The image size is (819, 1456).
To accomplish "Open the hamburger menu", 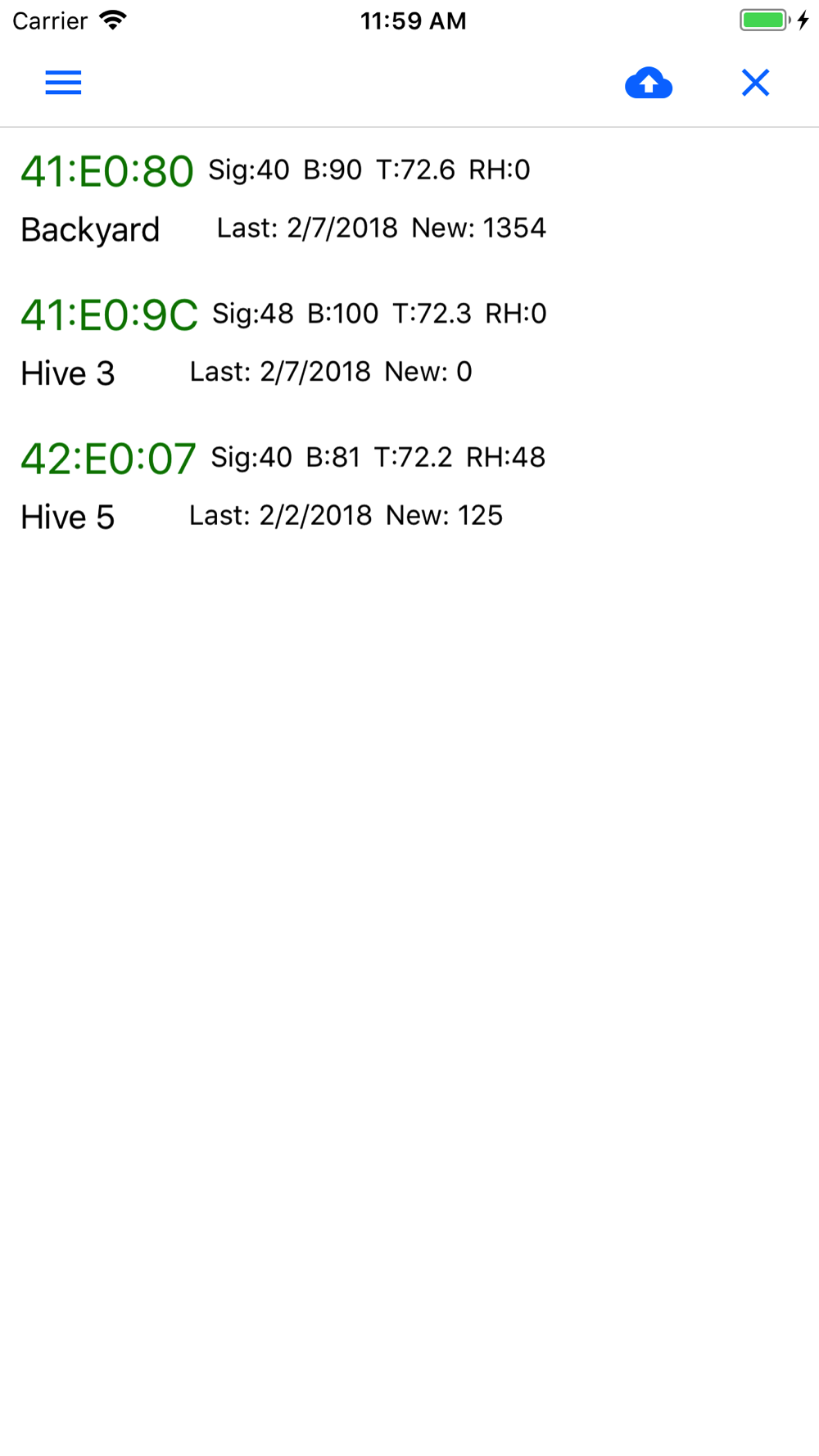I will coord(63,83).
